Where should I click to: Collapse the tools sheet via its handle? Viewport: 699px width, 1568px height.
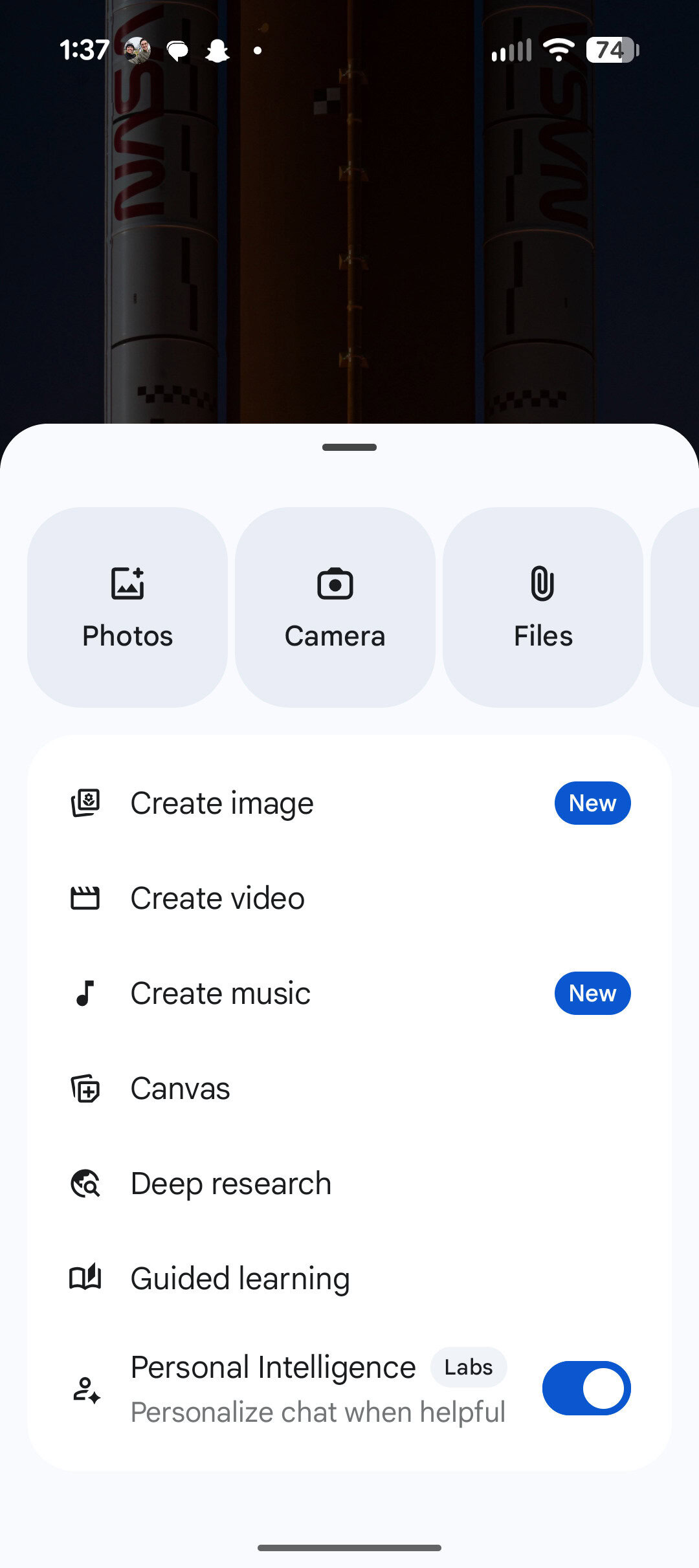(349, 446)
